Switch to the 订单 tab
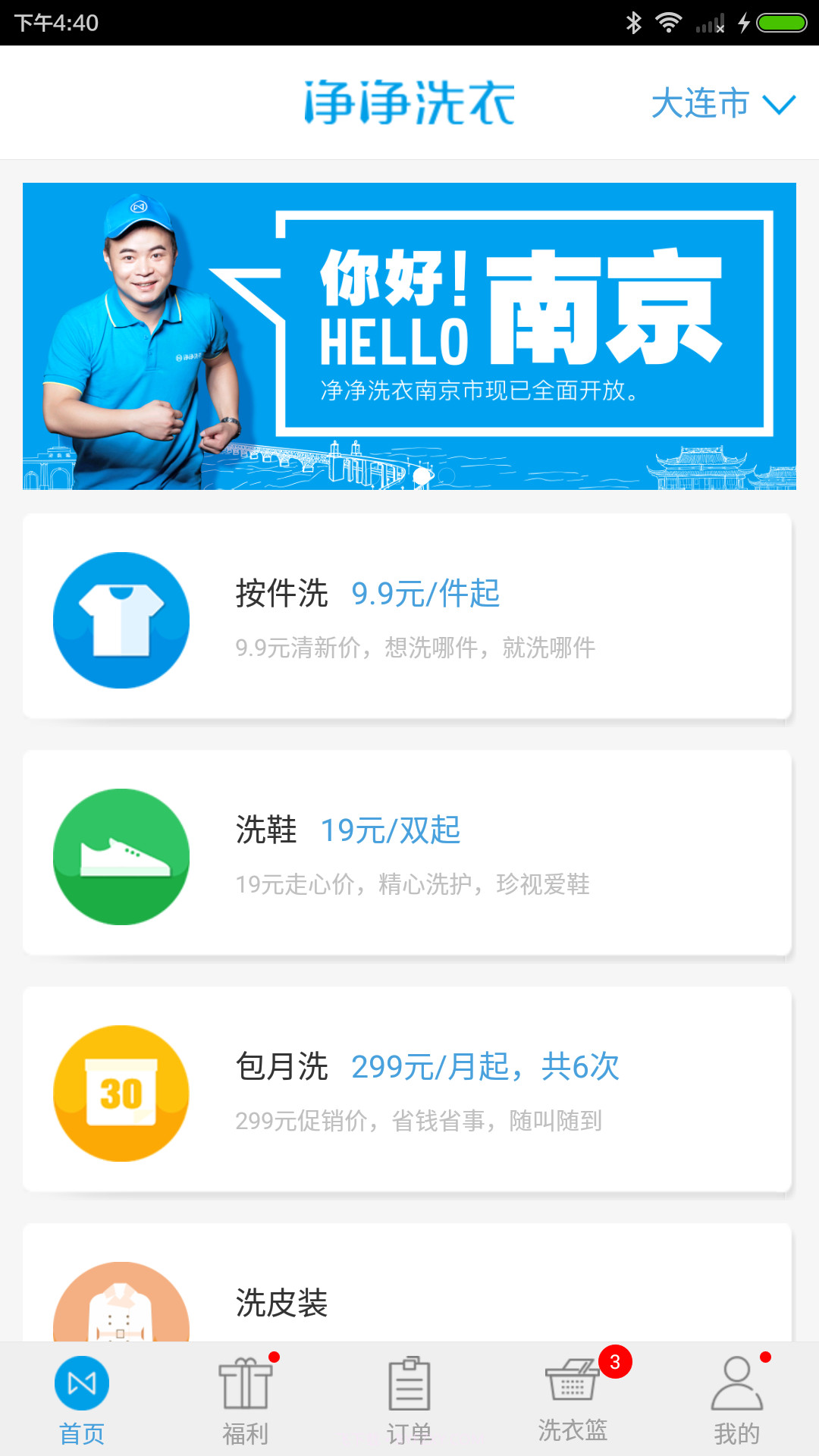819x1456 pixels. click(x=409, y=1407)
